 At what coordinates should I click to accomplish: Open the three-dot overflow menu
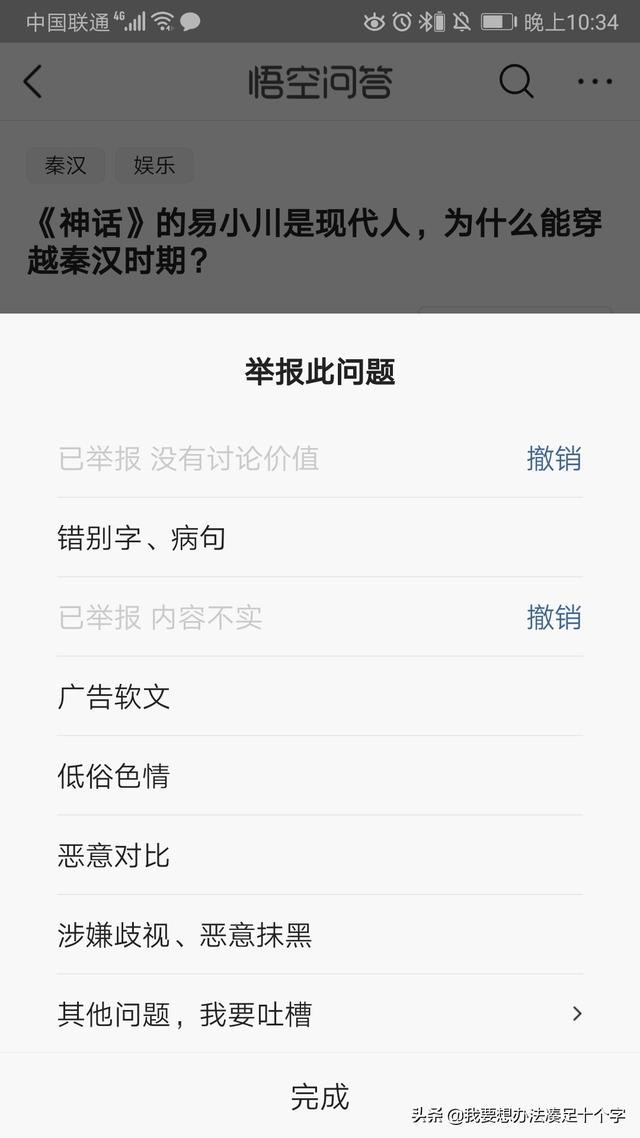coord(595,81)
